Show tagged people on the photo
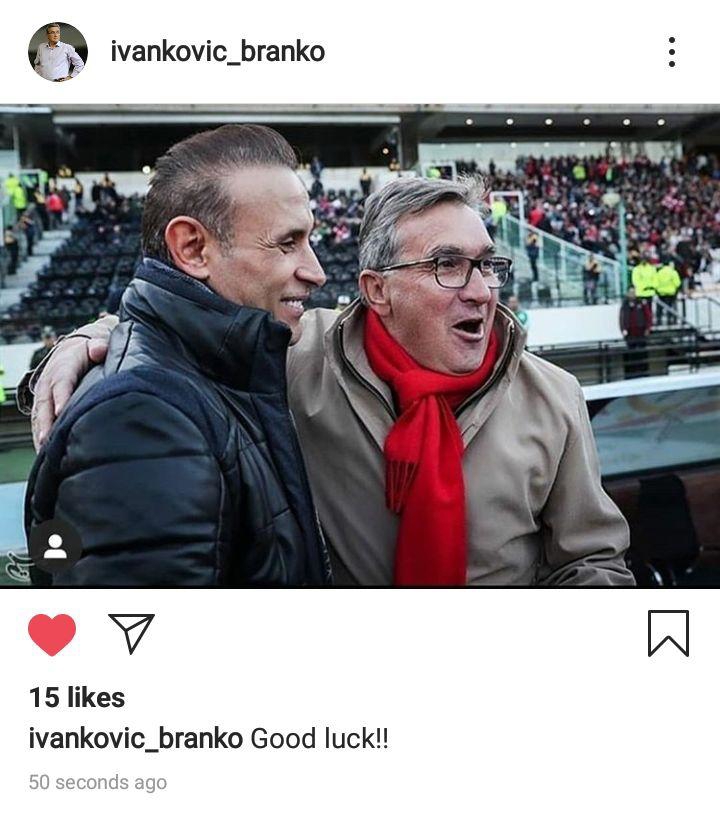 [55, 546]
